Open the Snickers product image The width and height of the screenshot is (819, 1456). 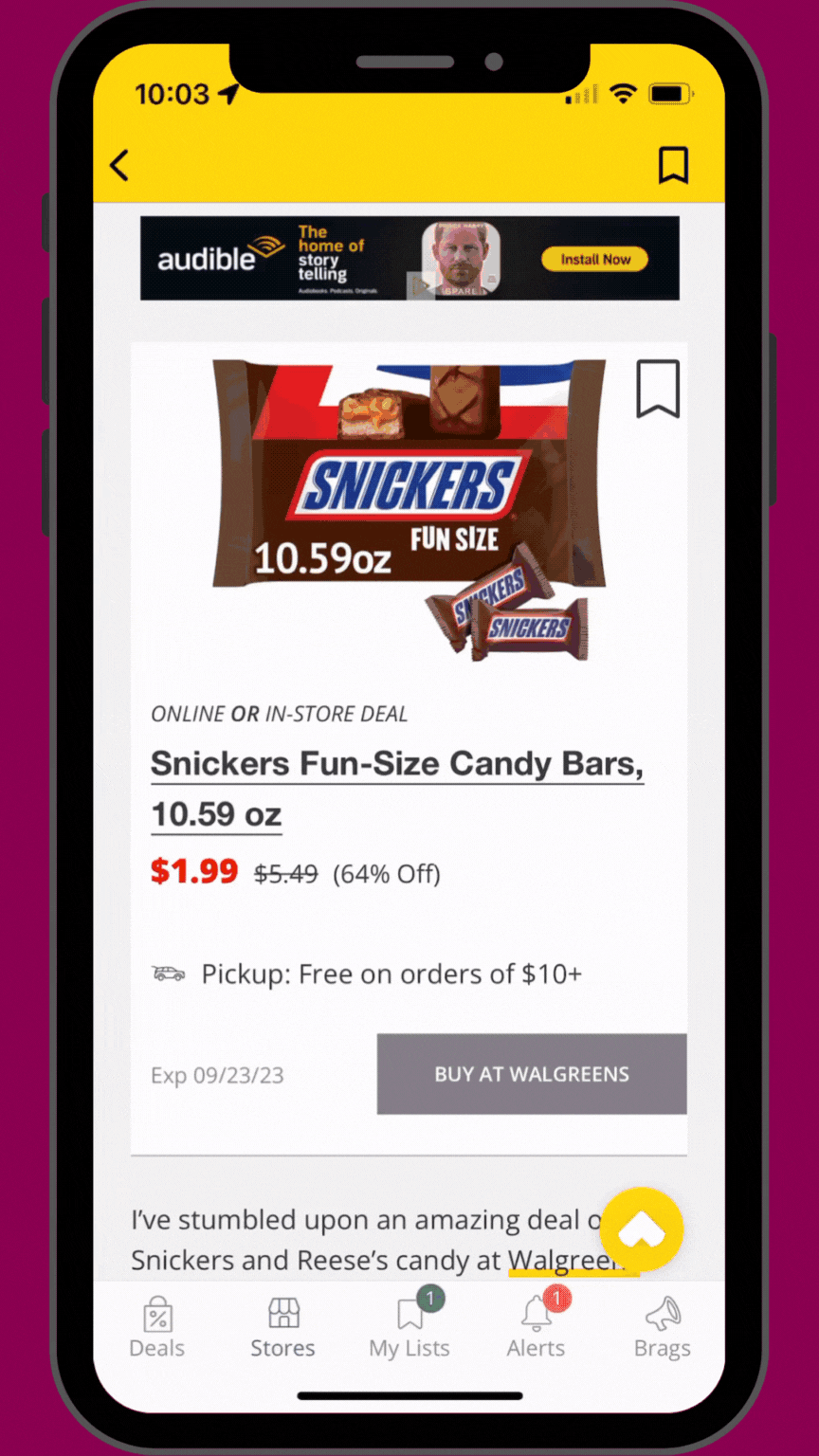pyautogui.click(x=409, y=502)
